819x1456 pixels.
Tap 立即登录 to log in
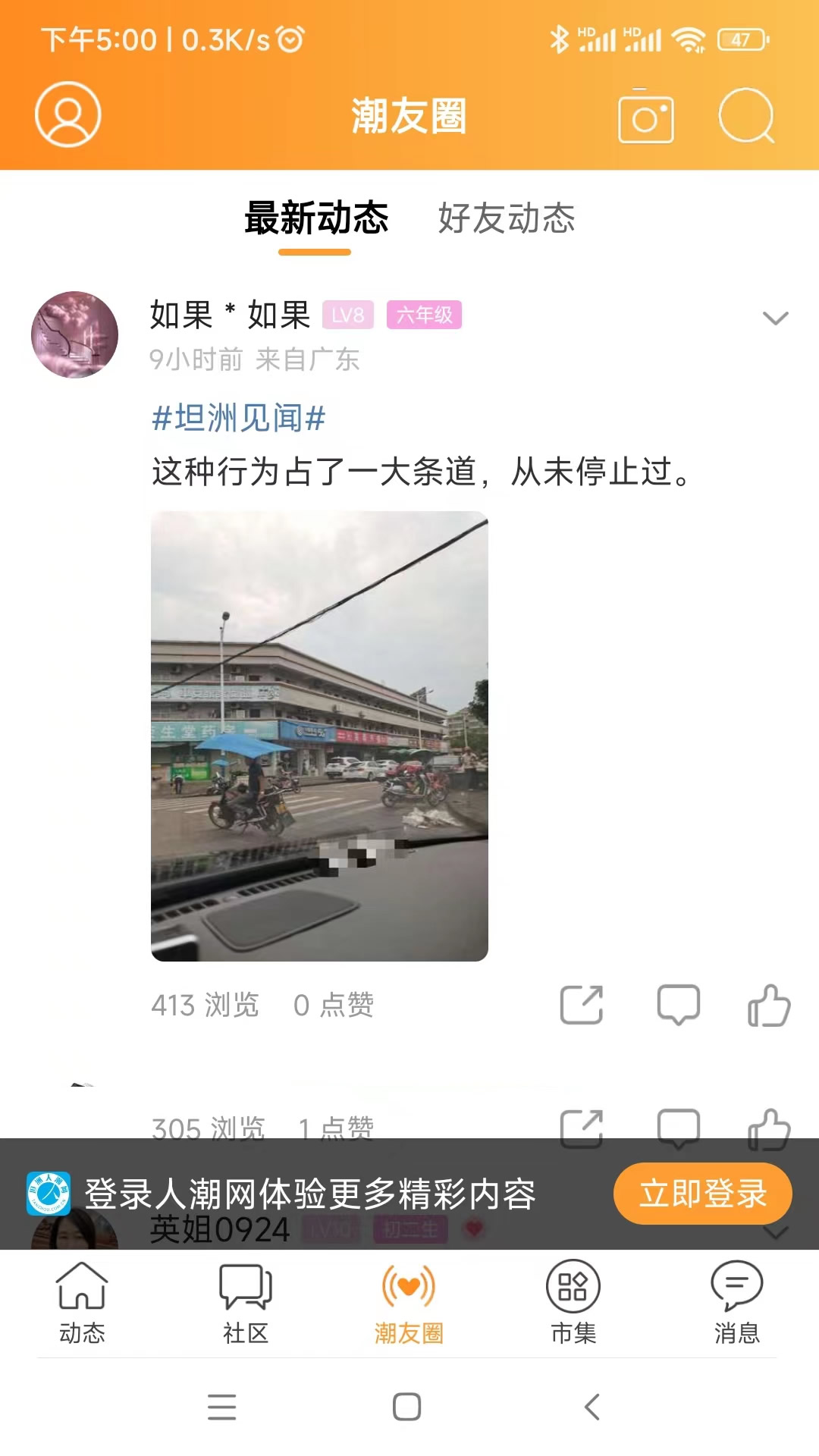(701, 1192)
